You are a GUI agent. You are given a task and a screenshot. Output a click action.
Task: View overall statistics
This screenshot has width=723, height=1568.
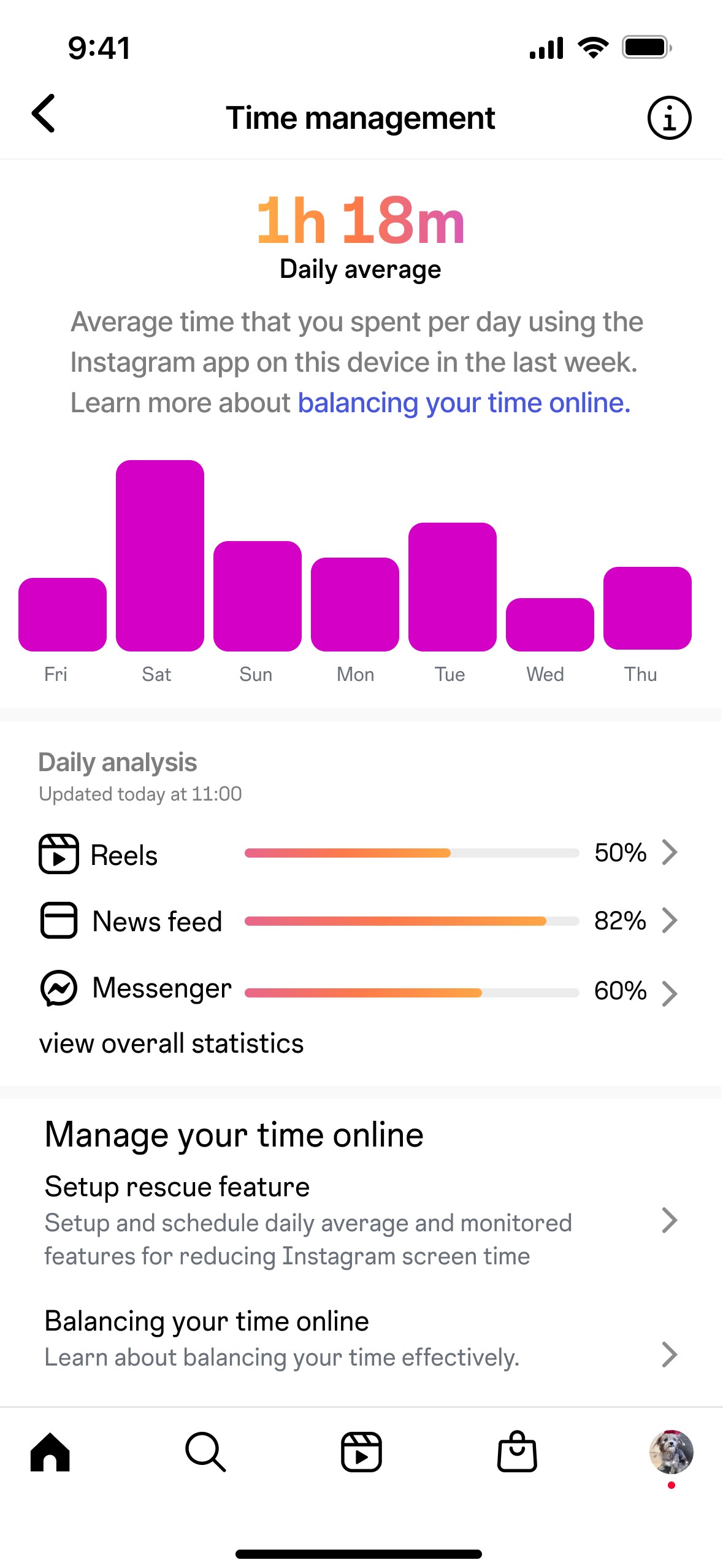(172, 1043)
